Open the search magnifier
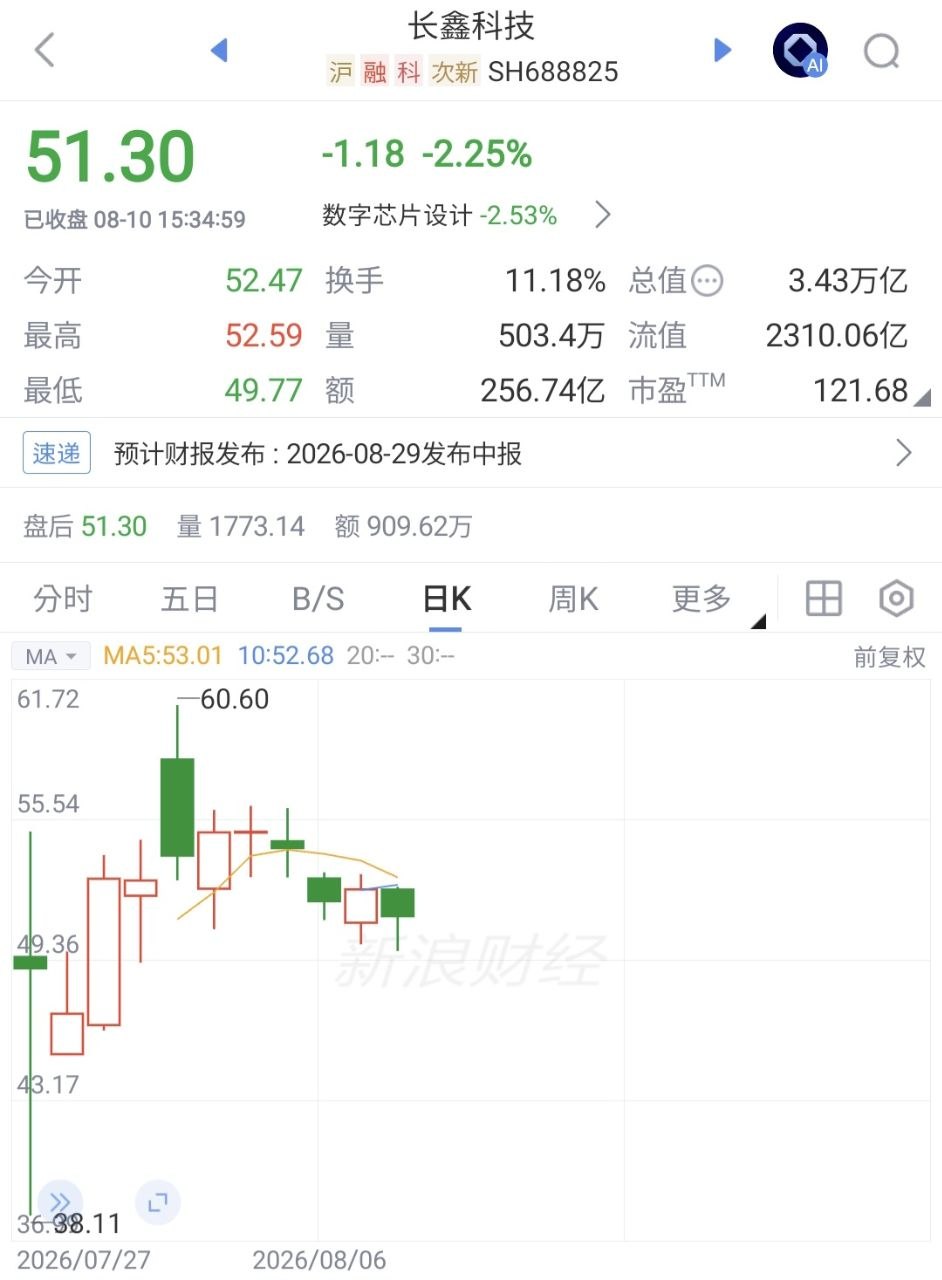This screenshot has width=942, height=1280. [882, 50]
